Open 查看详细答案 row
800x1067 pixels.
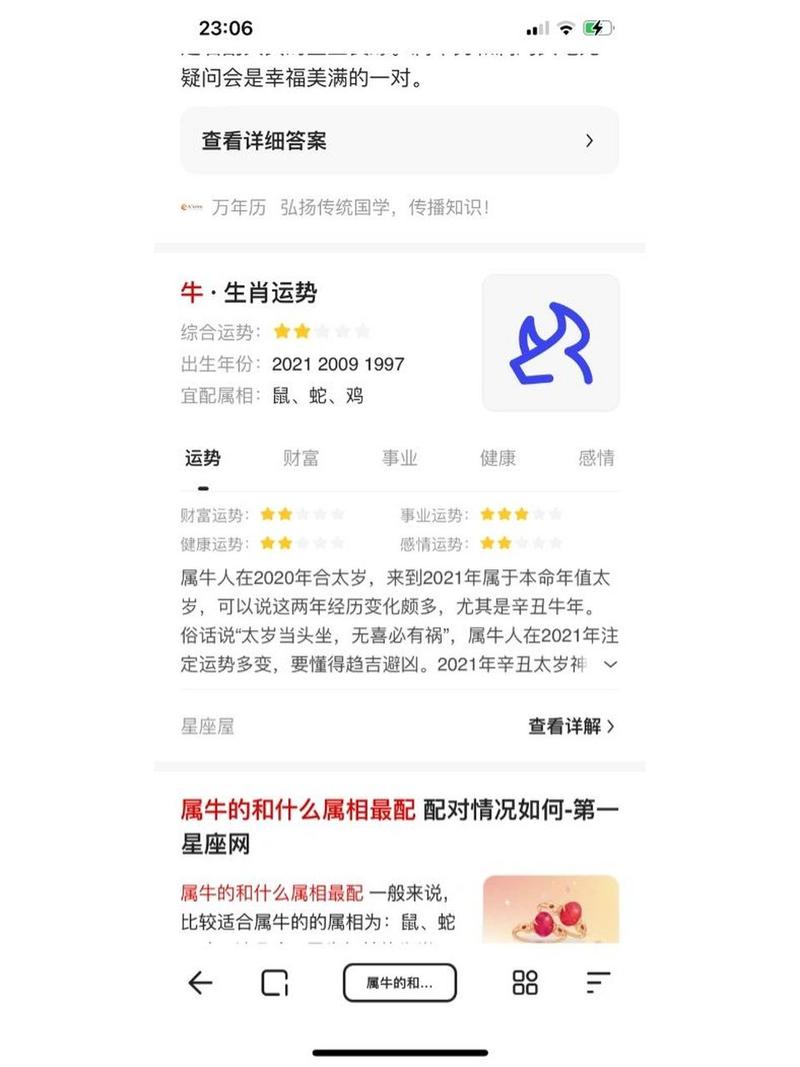399,141
